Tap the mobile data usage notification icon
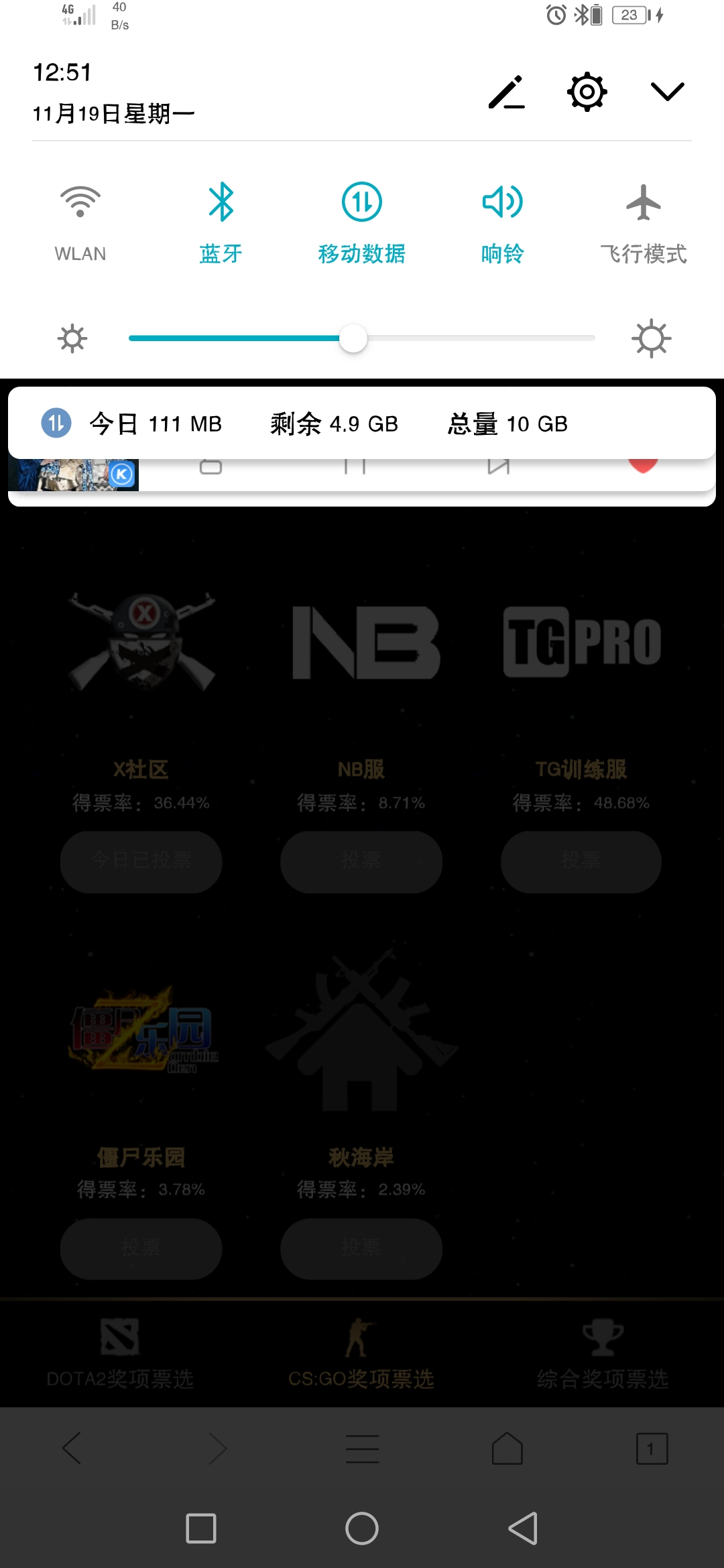Image resolution: width=724 pixels, height=1568 pixels. tap(56, 423)
